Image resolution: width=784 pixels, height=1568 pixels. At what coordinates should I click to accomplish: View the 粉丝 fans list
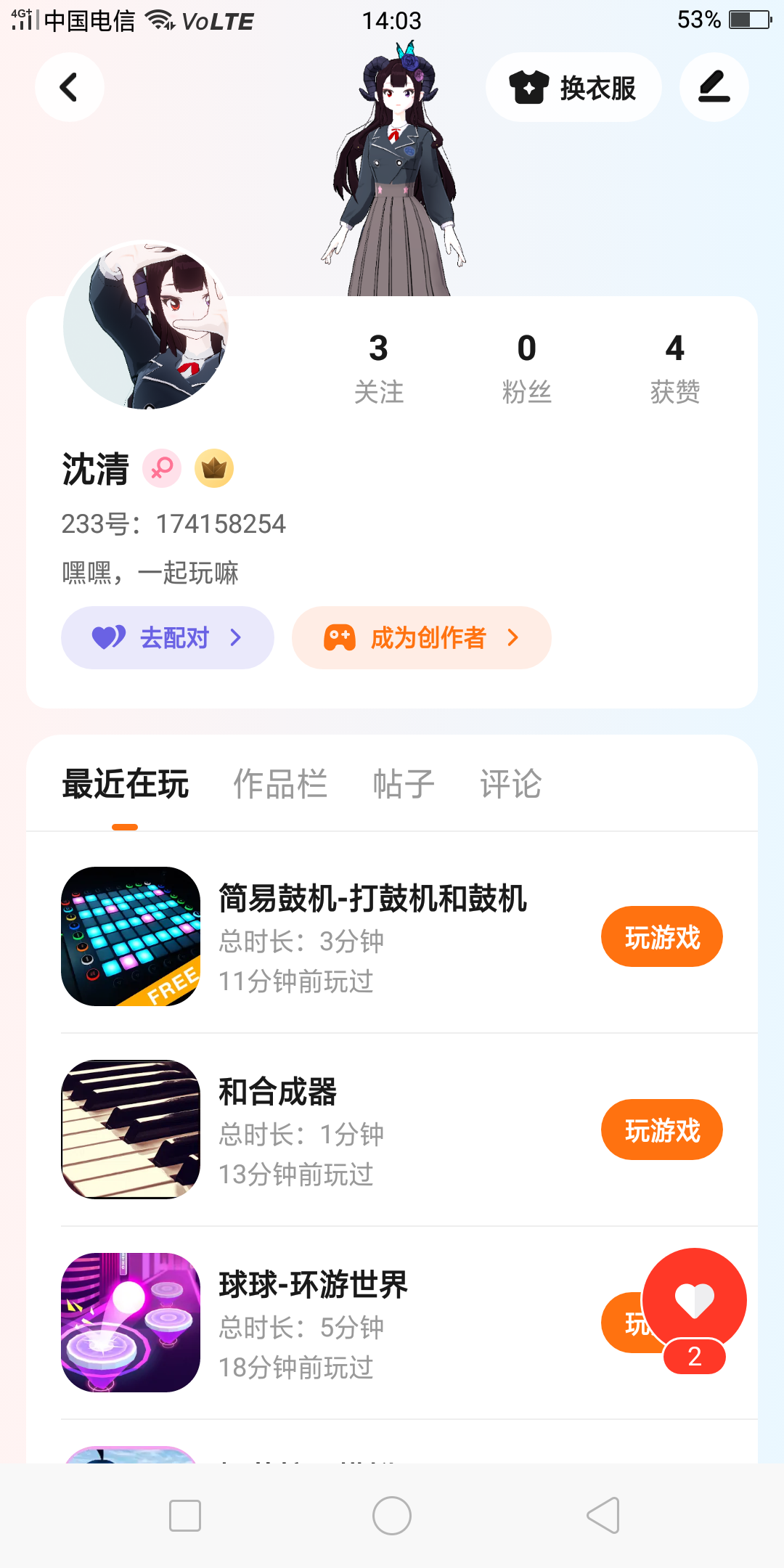click(x=526, y=367)
